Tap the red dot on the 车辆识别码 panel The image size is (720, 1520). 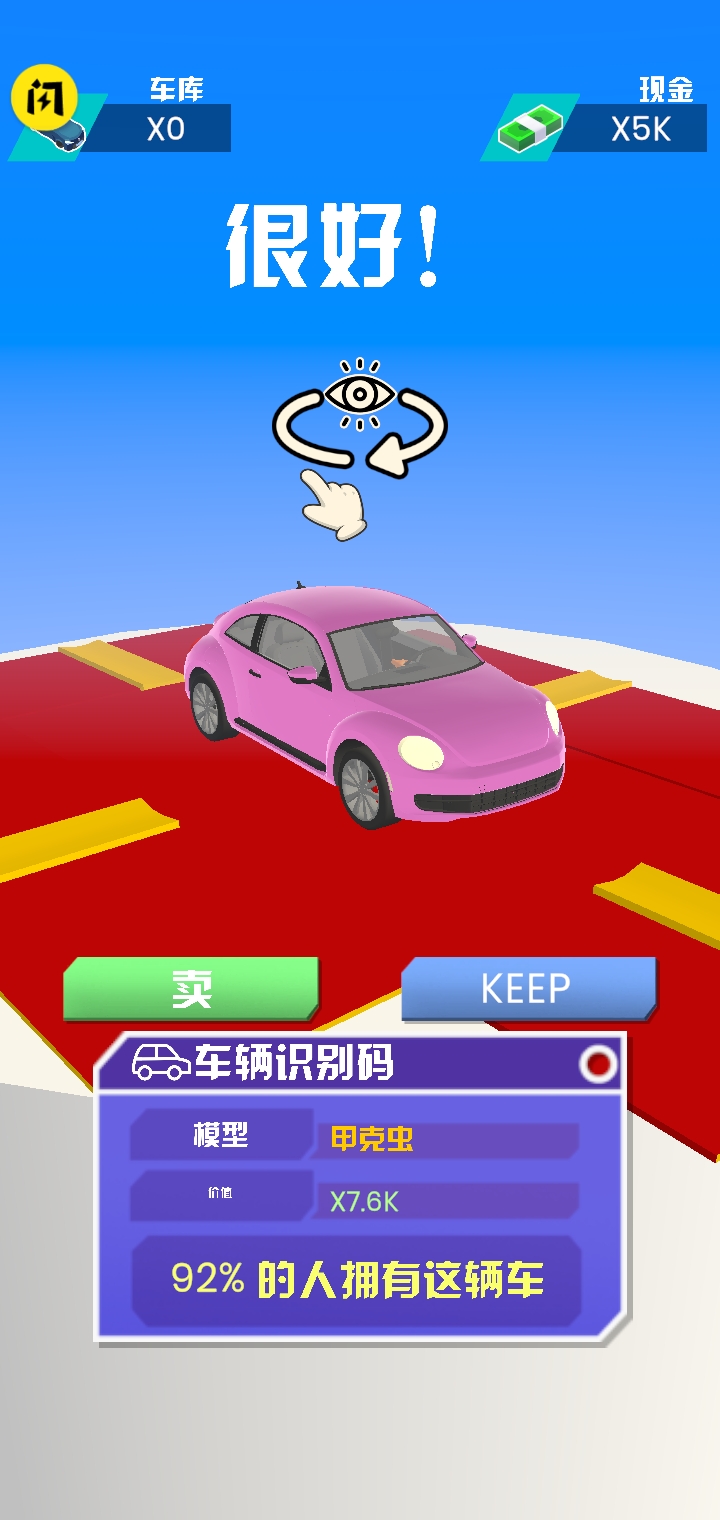[x=598, y=1065]
